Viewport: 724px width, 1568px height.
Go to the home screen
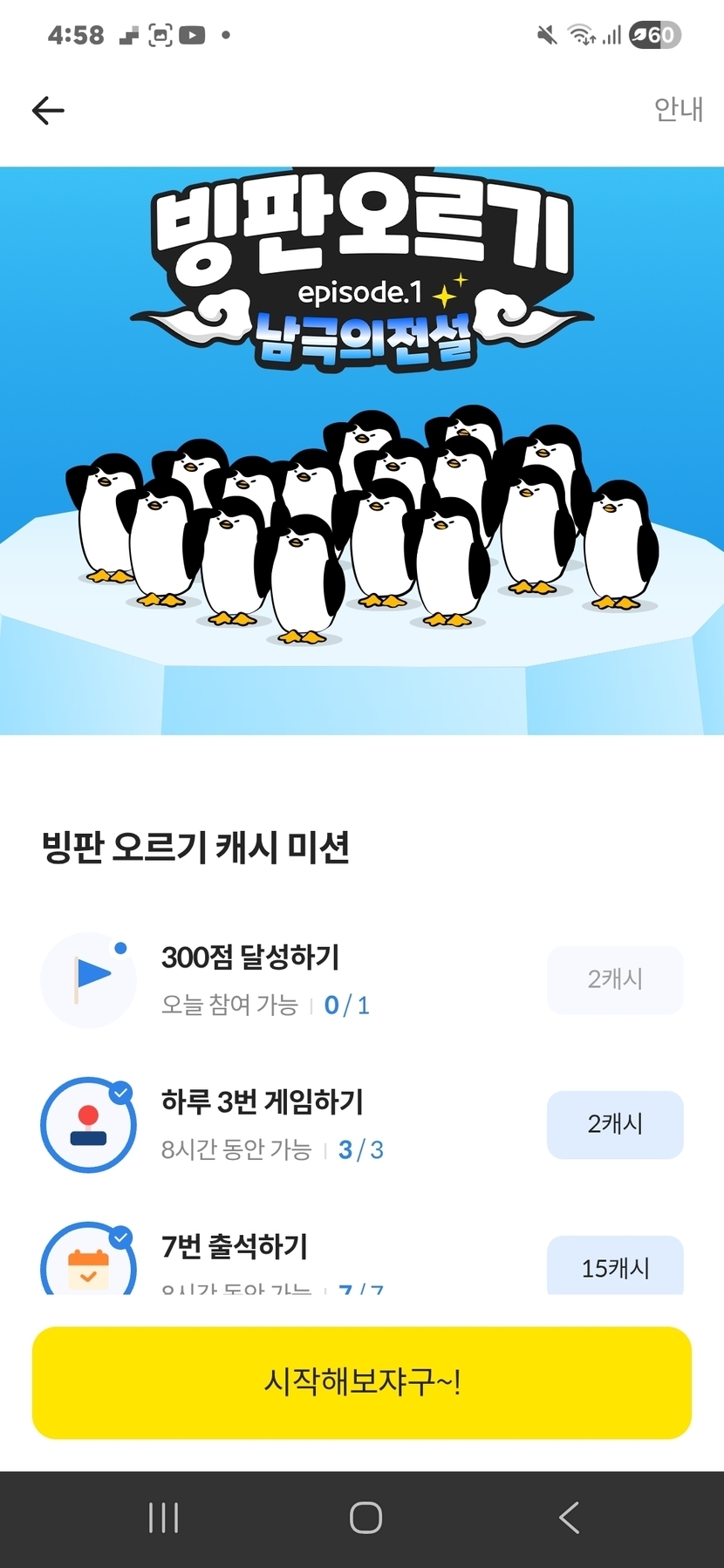click(x=365, y=1518)
